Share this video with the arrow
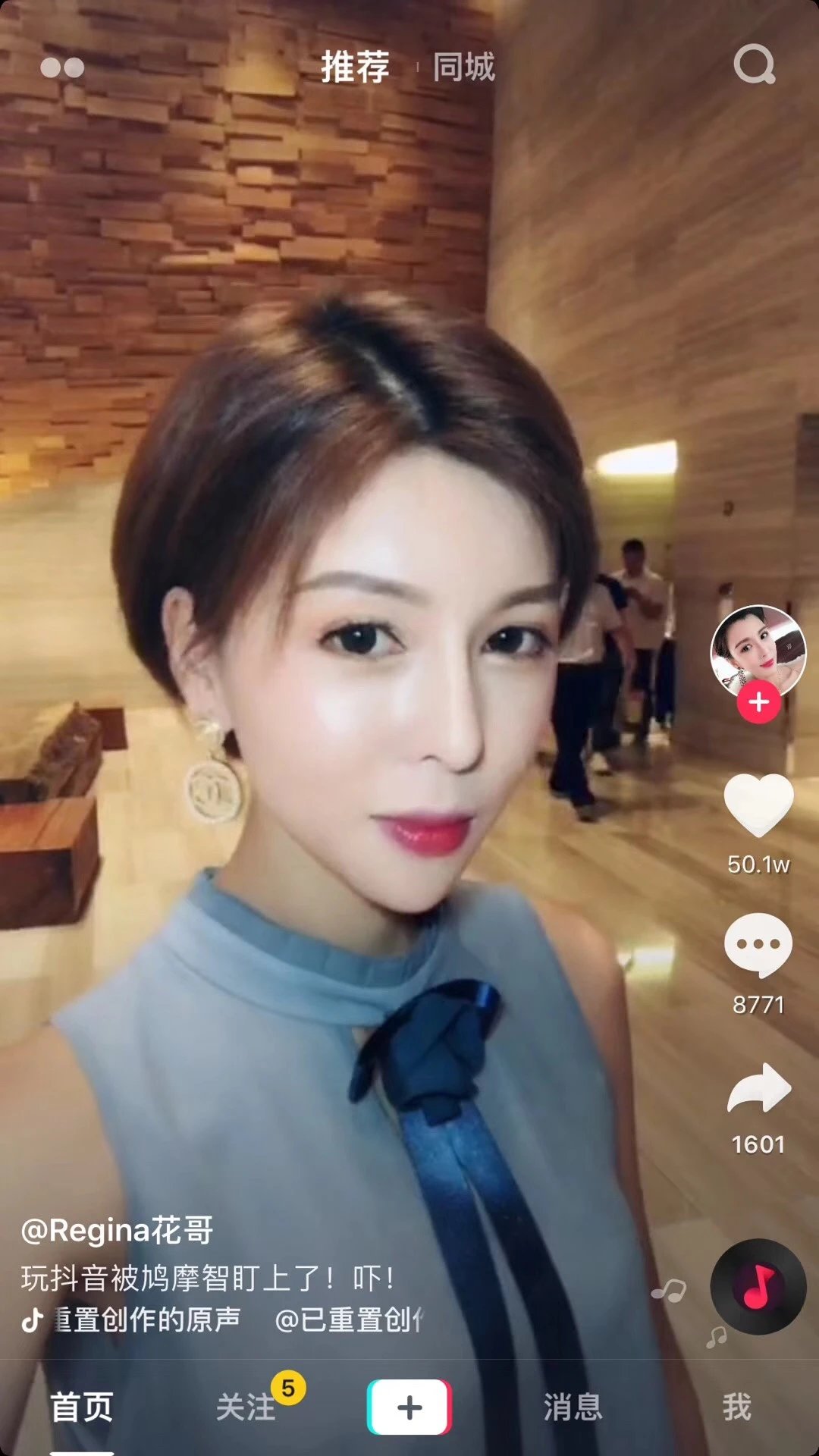This screenshot has height=1456, width=819. coord(758,1089)
